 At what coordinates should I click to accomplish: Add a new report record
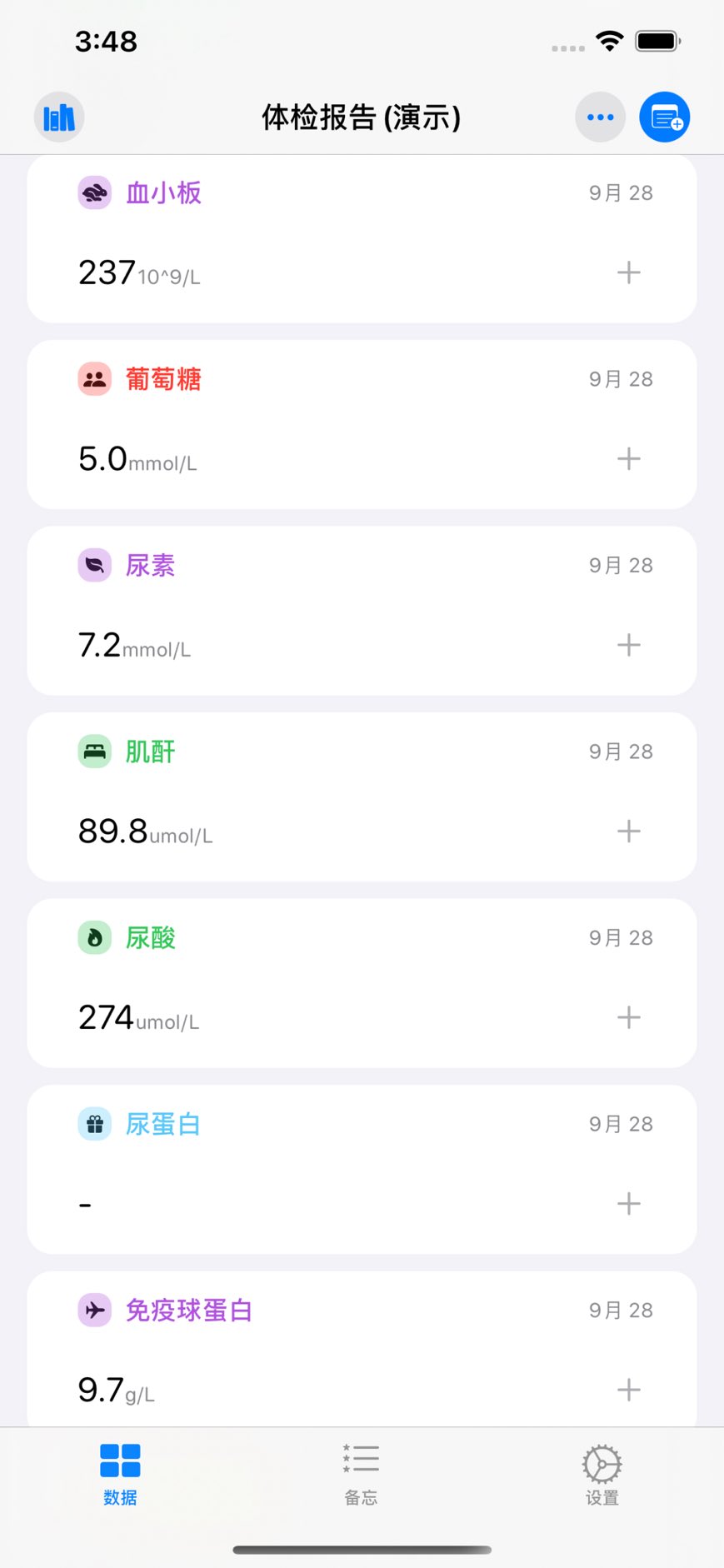665,117
